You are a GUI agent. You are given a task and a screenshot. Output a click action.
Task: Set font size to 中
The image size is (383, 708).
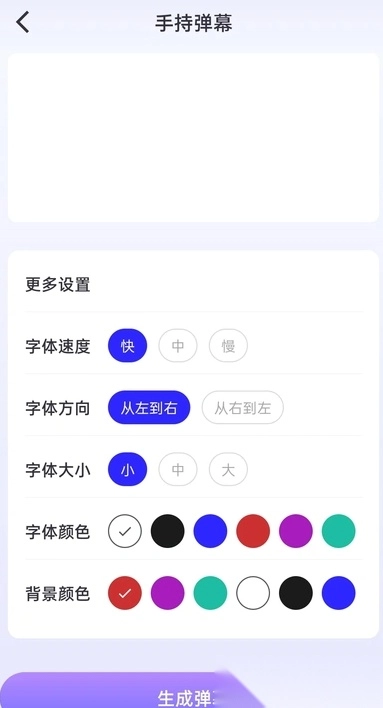(x=178, y=470)
